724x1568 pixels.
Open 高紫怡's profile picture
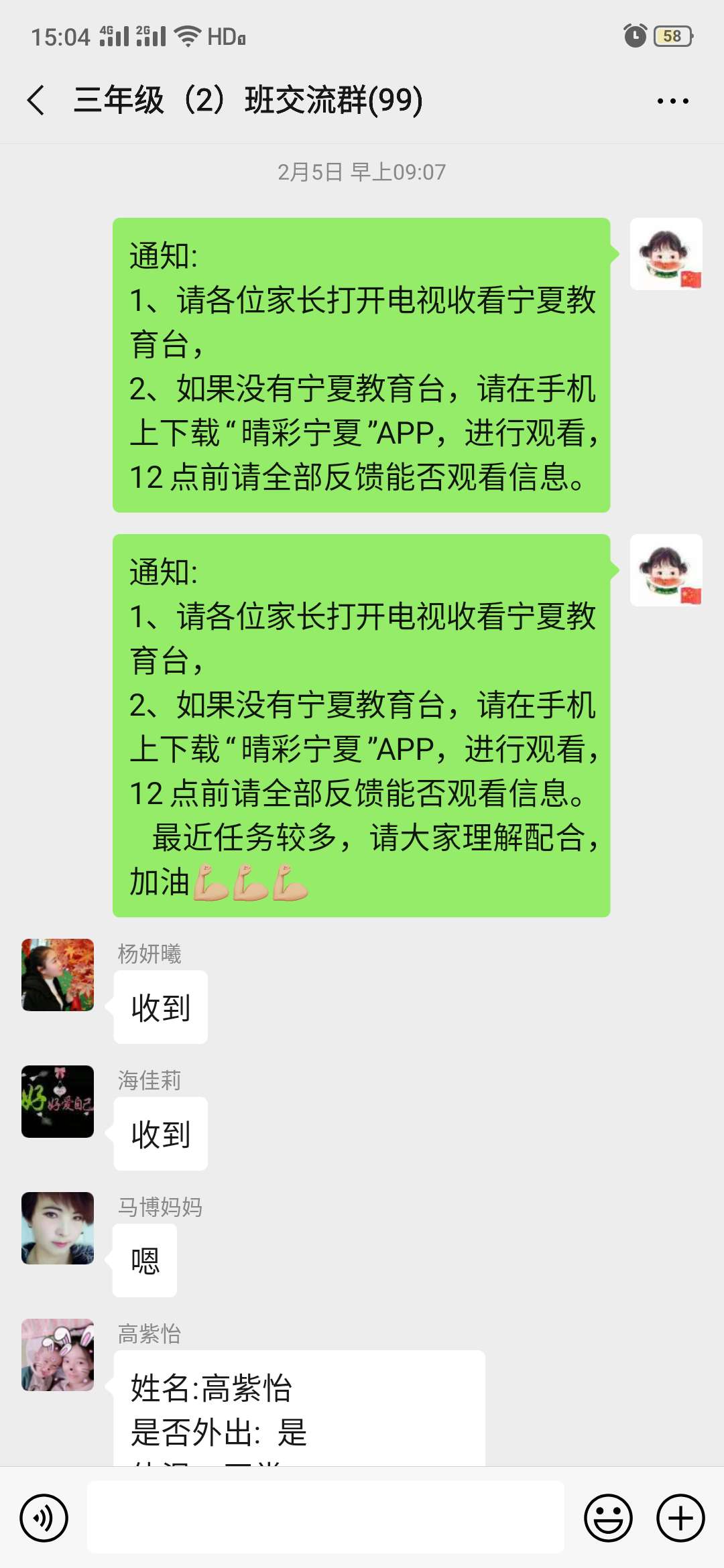[x=58, y=1355]
